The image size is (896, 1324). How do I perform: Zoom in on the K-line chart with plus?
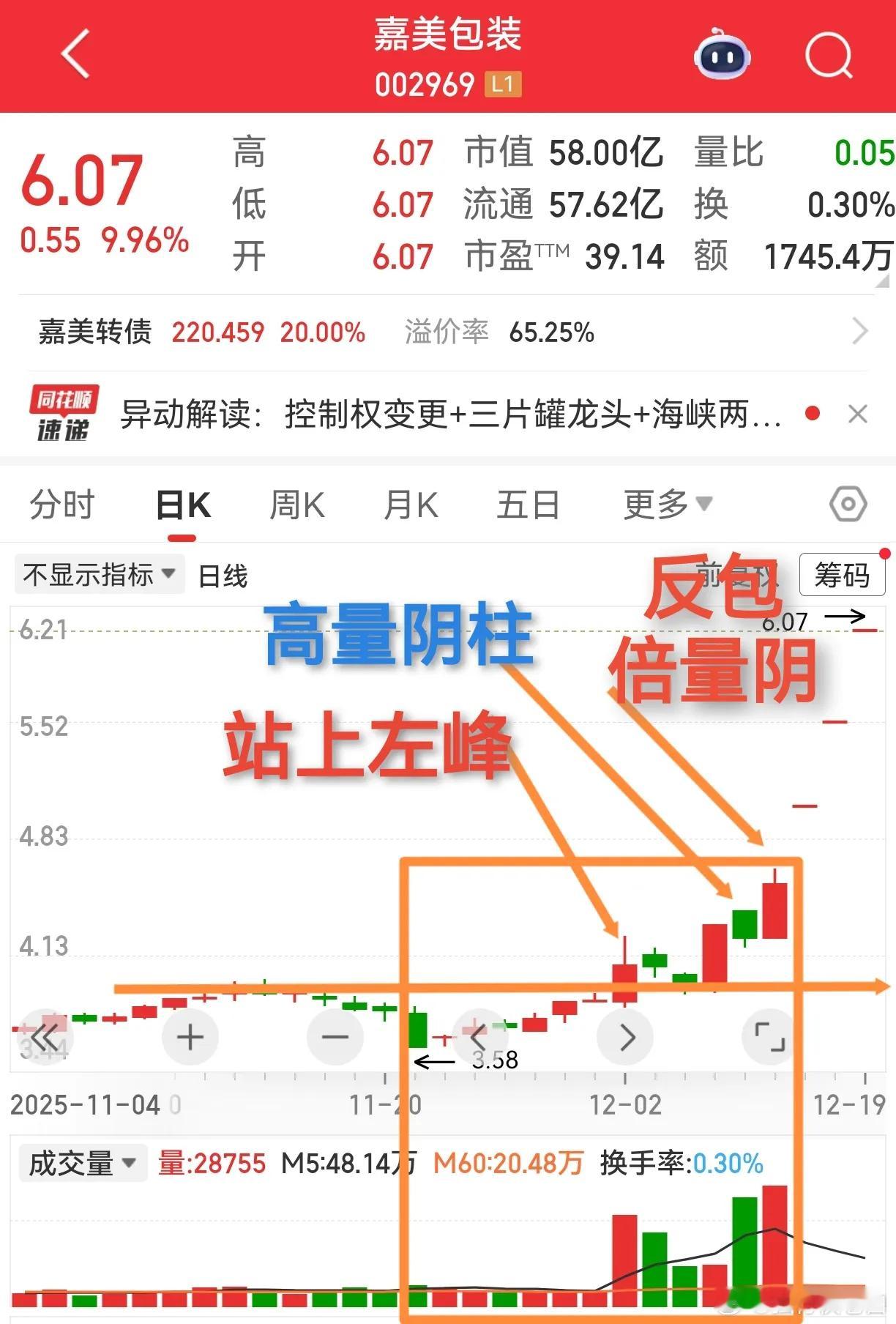coord(189,1036)
